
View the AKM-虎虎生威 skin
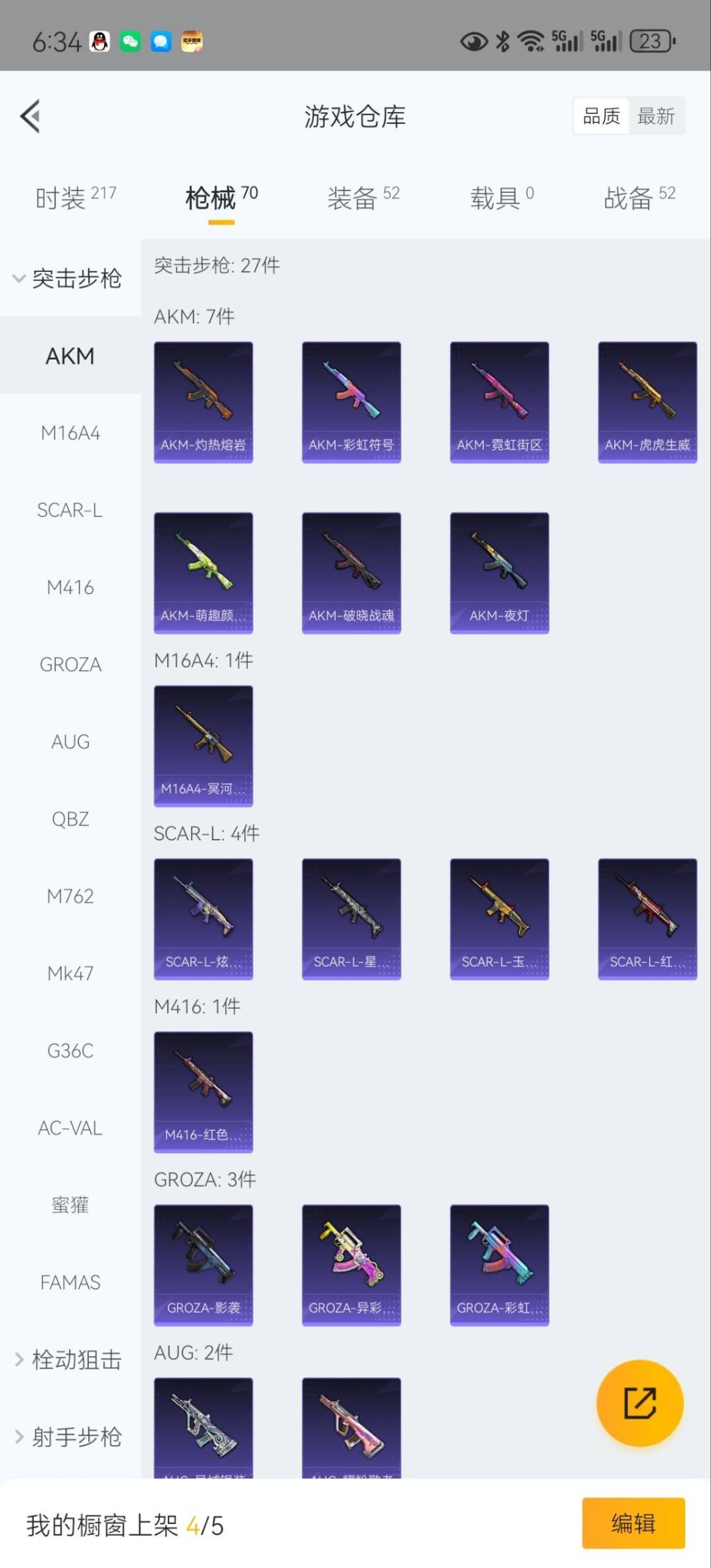647,402
